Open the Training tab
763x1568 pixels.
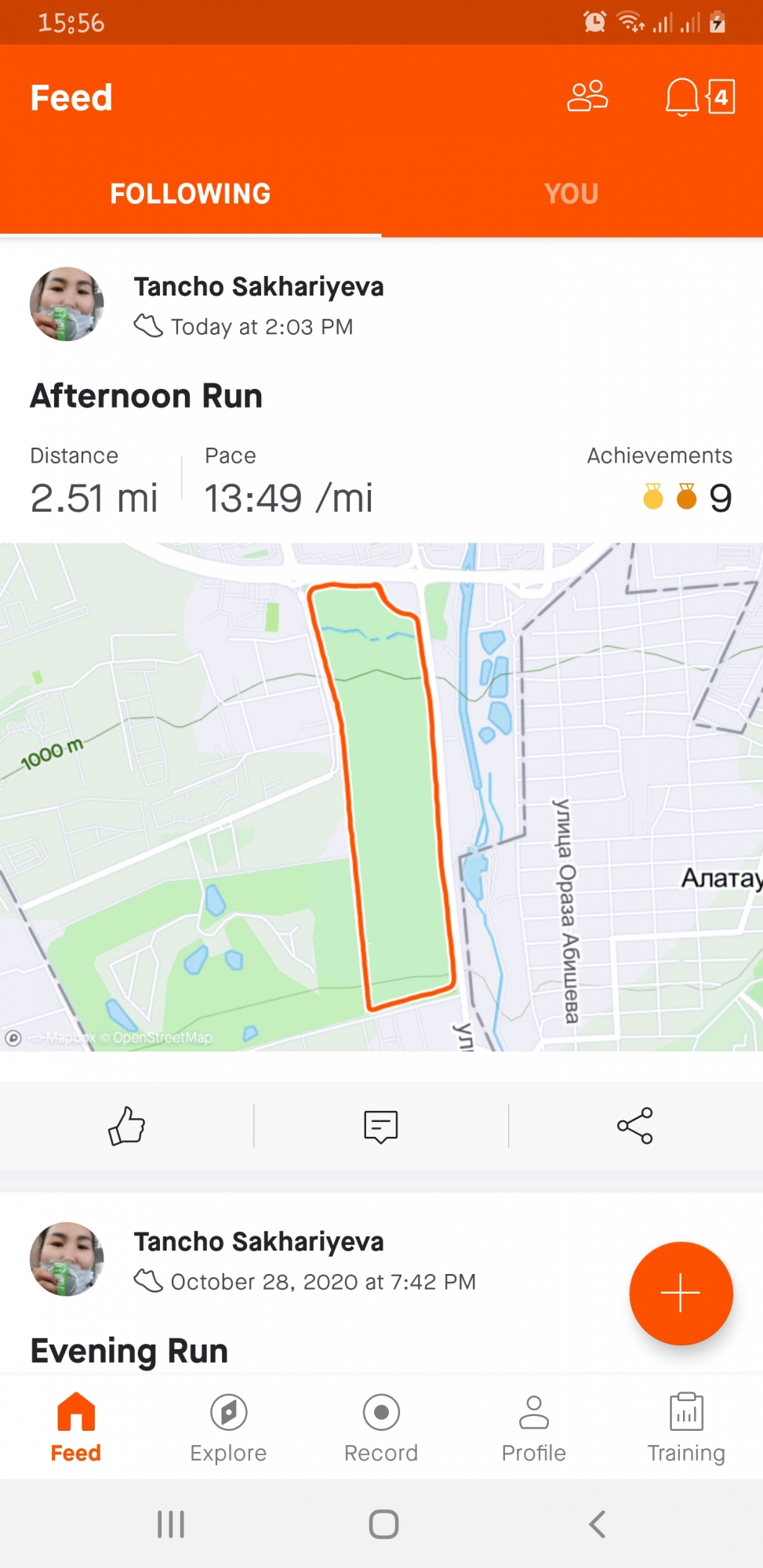pyautogui.click(x=686, y=1428)
